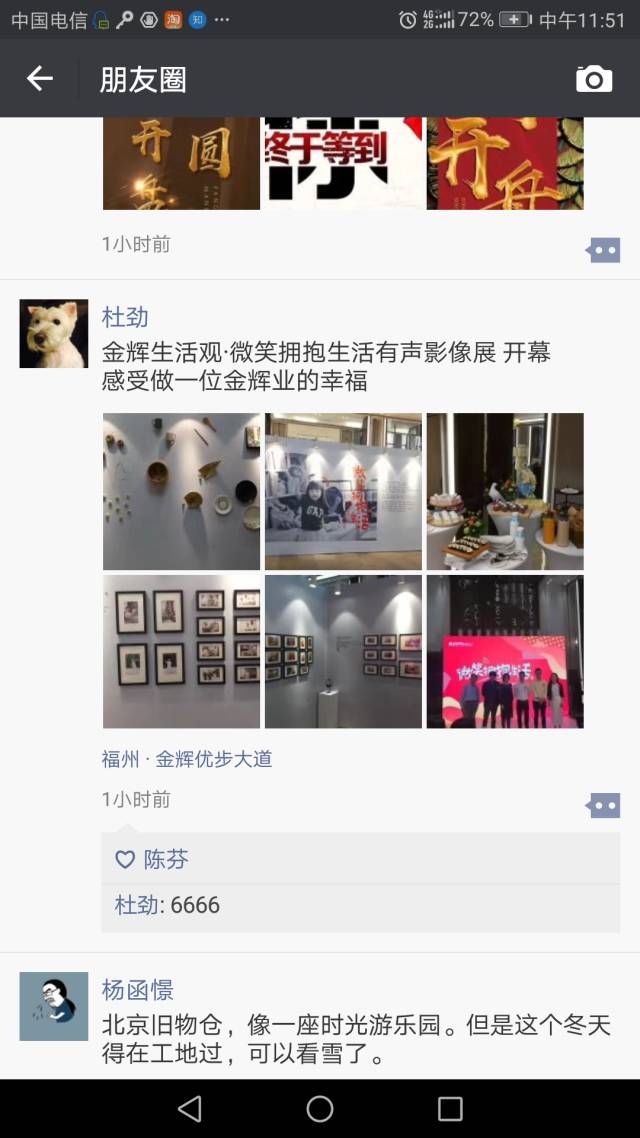Open location 福州 · 金辉优步大道

click(x=187, y=759)
